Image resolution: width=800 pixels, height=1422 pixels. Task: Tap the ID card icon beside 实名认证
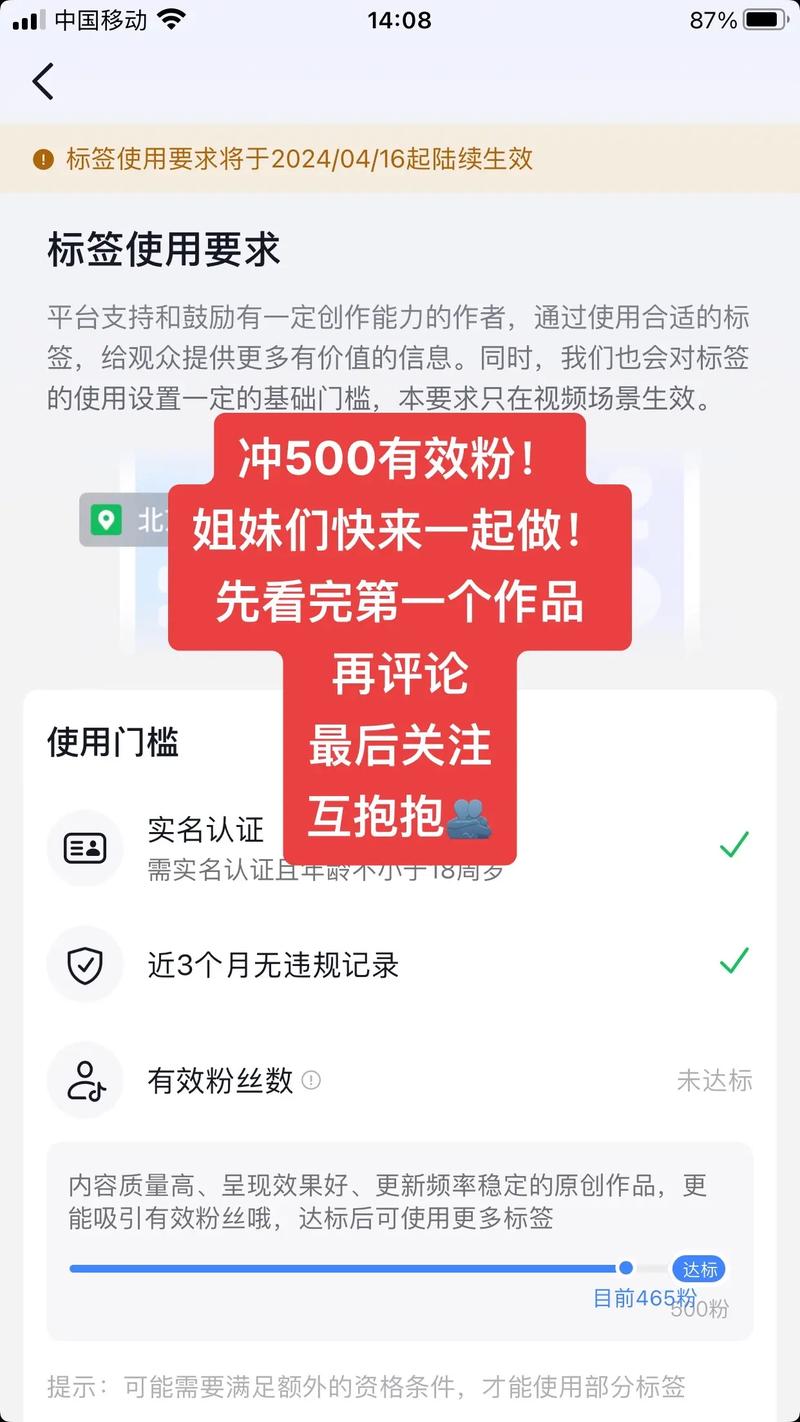pyautogui.click(x=85, y=847)
